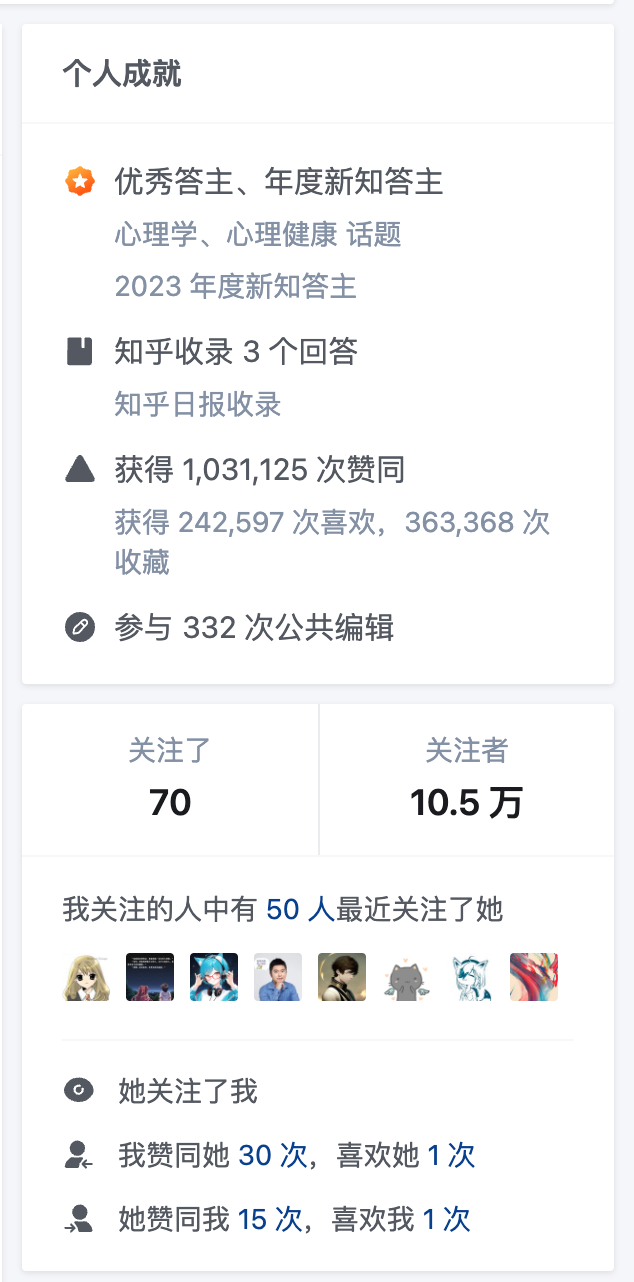This screenshot has width=634, height=1282.
Task: Open the 1 次 link after 喜欢我
Action: (x=445, y=1218)
